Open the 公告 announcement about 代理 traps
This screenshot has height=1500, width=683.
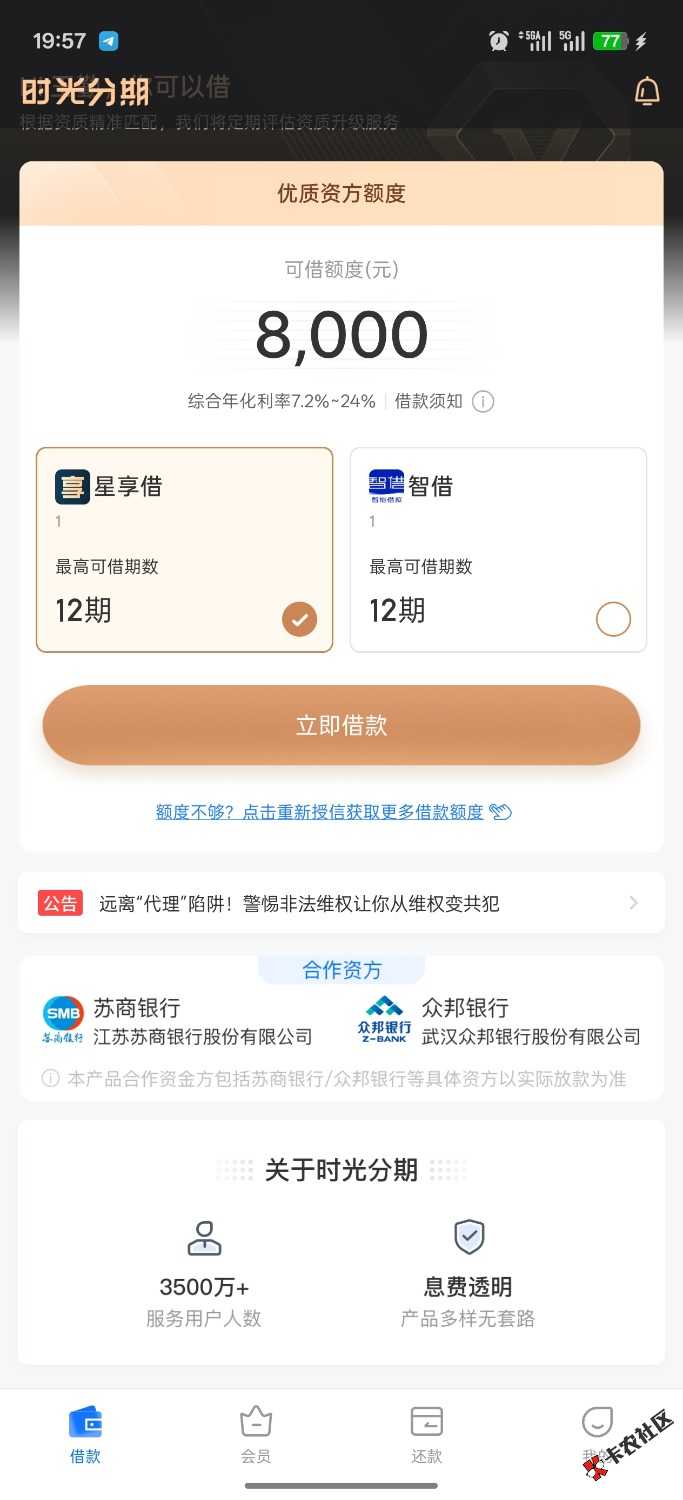click(x=341, y=904)
